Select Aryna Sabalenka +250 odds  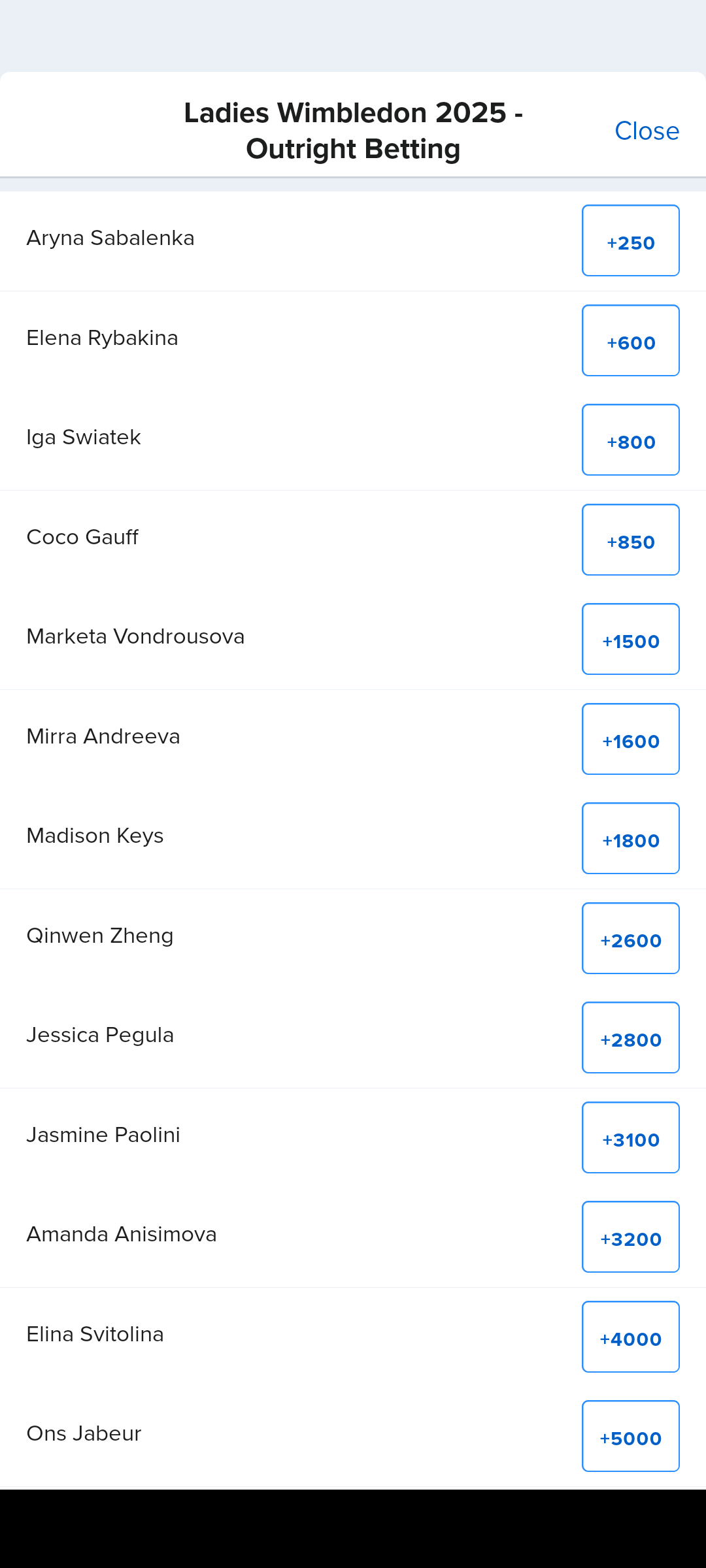(630, 241)
